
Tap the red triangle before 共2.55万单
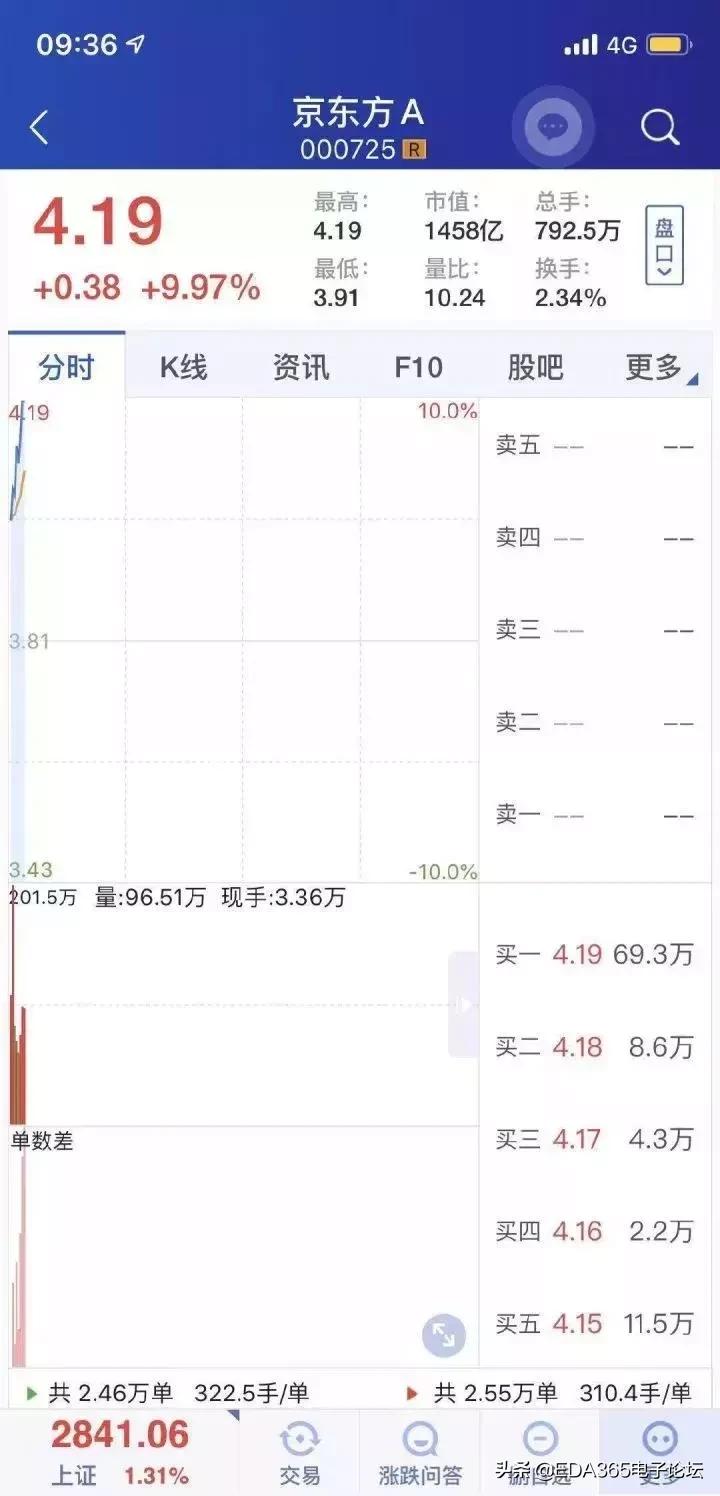(410, 1391)
